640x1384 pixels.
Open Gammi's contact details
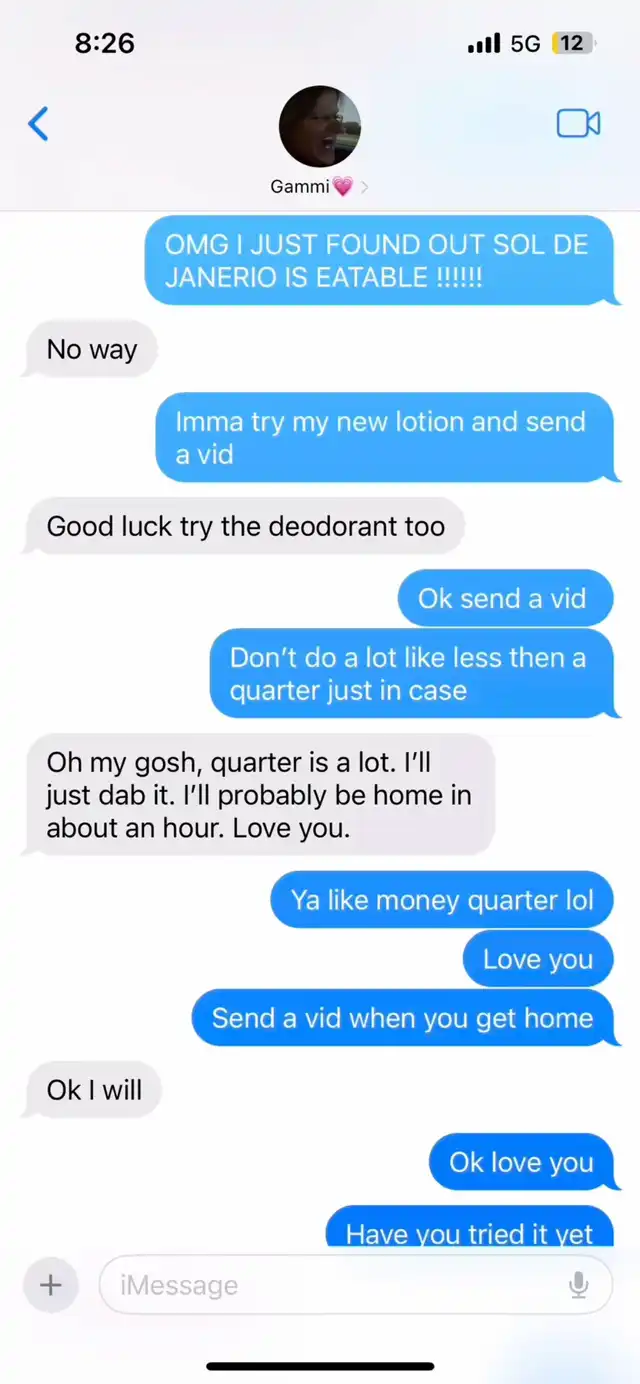320,142
